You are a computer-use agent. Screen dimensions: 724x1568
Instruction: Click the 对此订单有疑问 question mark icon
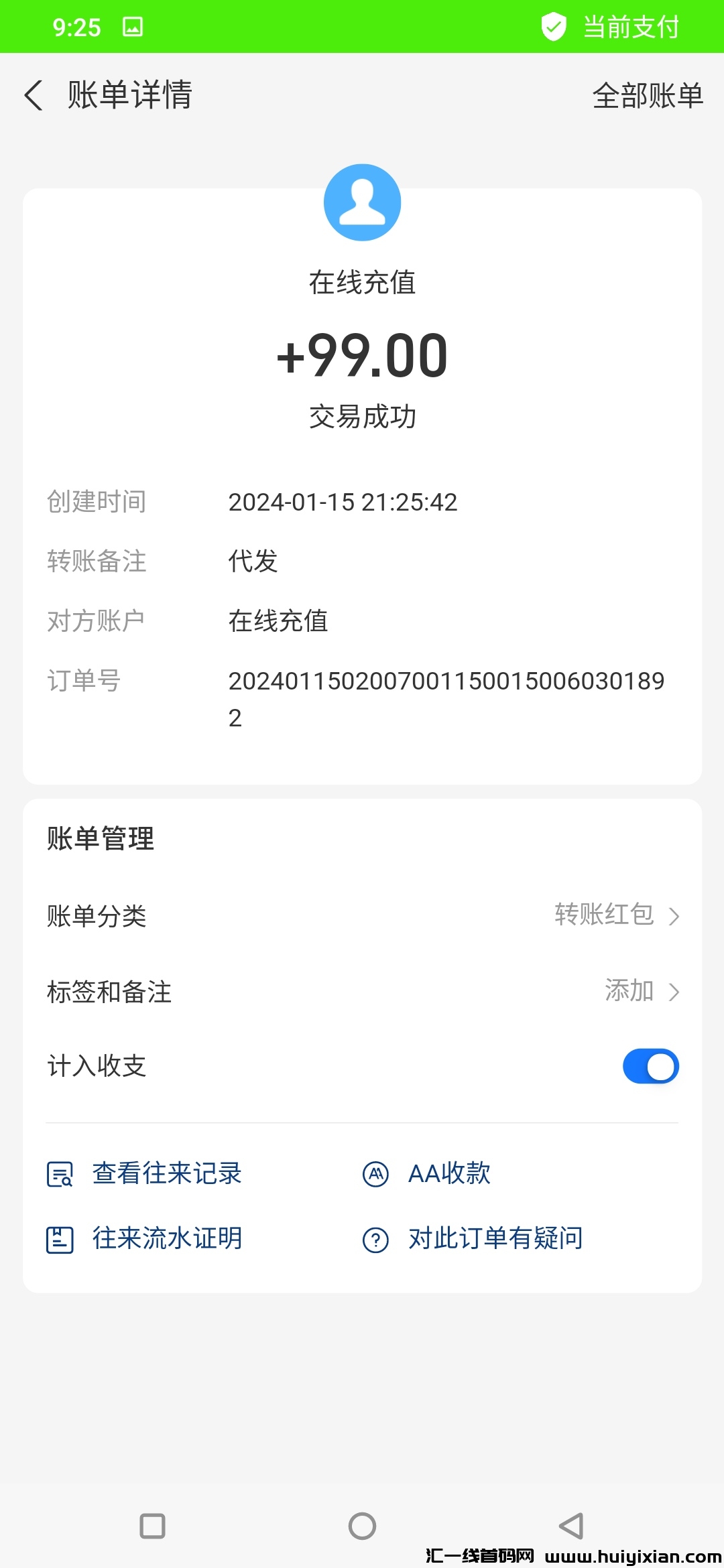pyautogui.click(x=377, y=1239)
